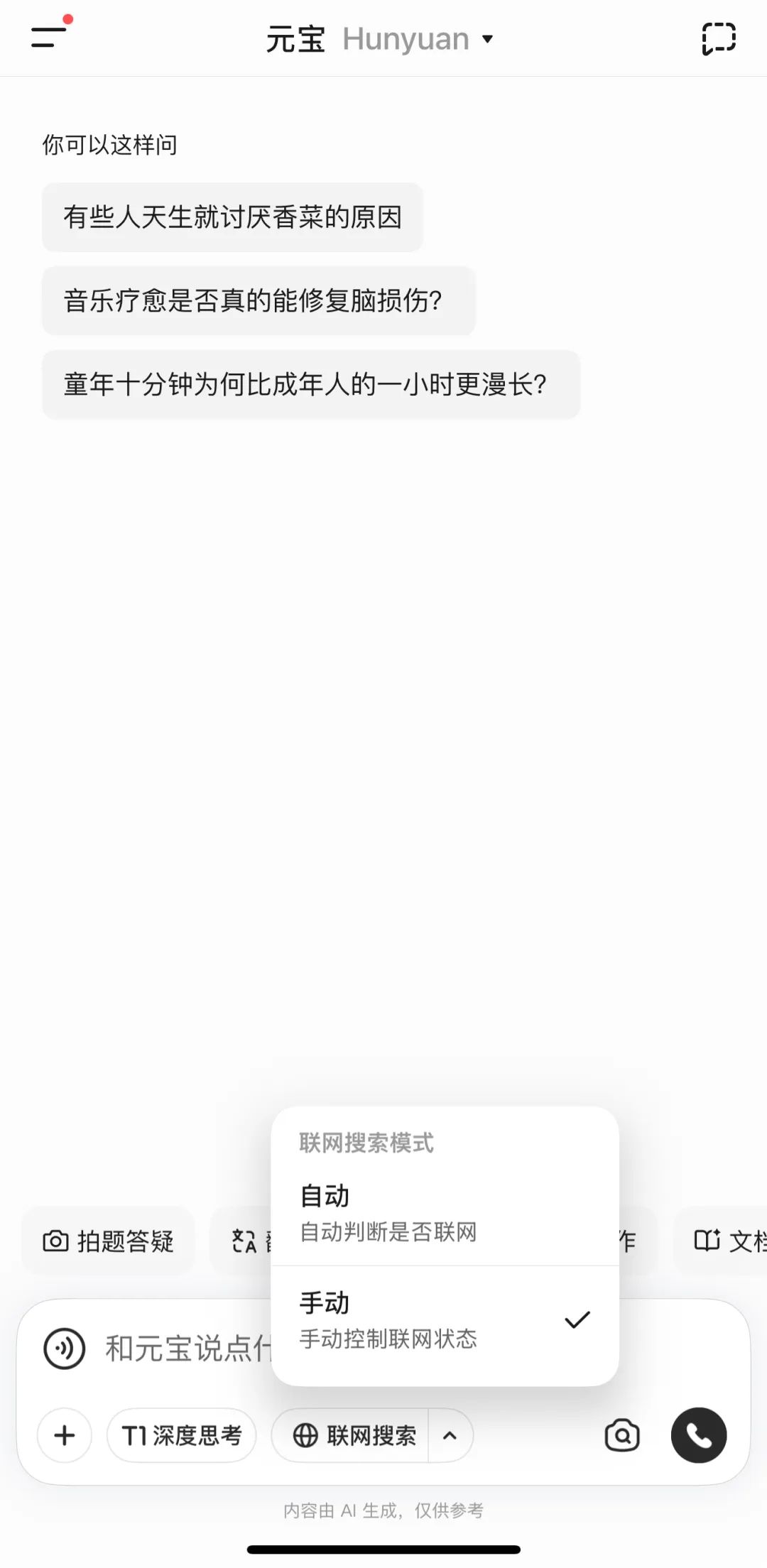Open the Hunyuan model selector dropdown
This screenshot has width=767, height=1568.
pyautogui.click(x=418, y=39)
